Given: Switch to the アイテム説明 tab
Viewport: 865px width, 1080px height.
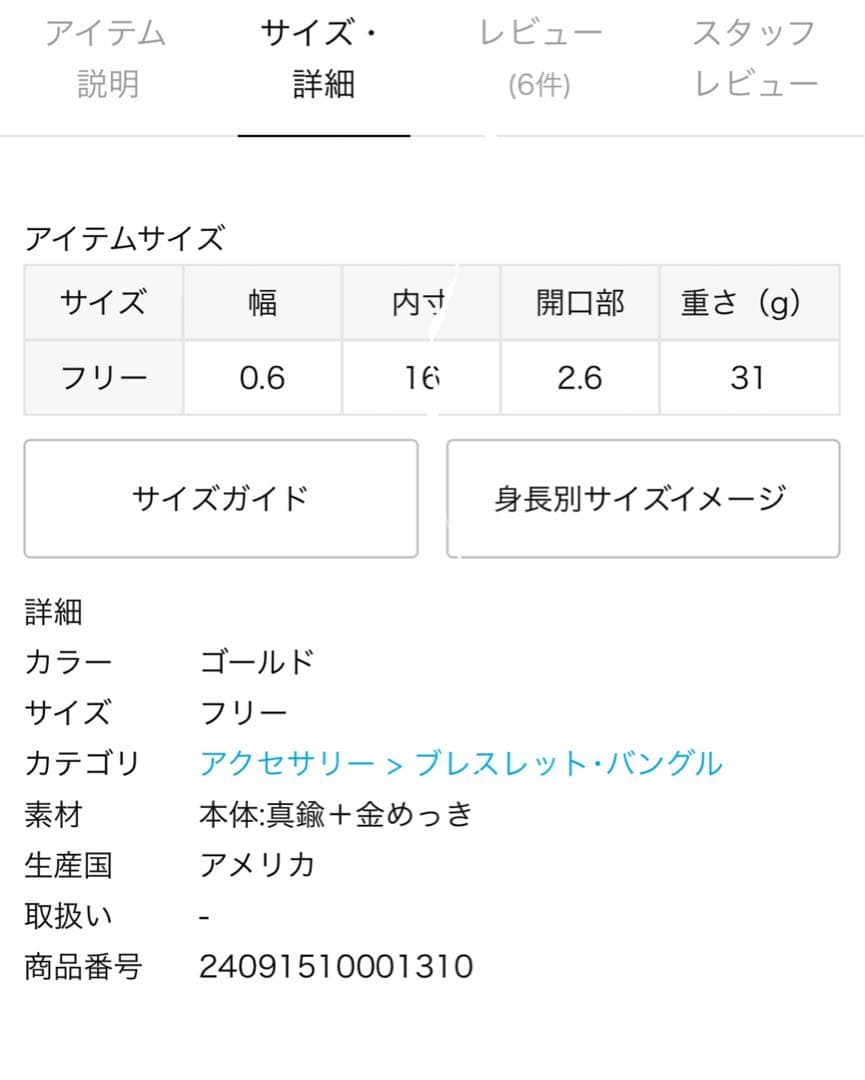Looking at the screenshot, I should click(x=105, y=59).
